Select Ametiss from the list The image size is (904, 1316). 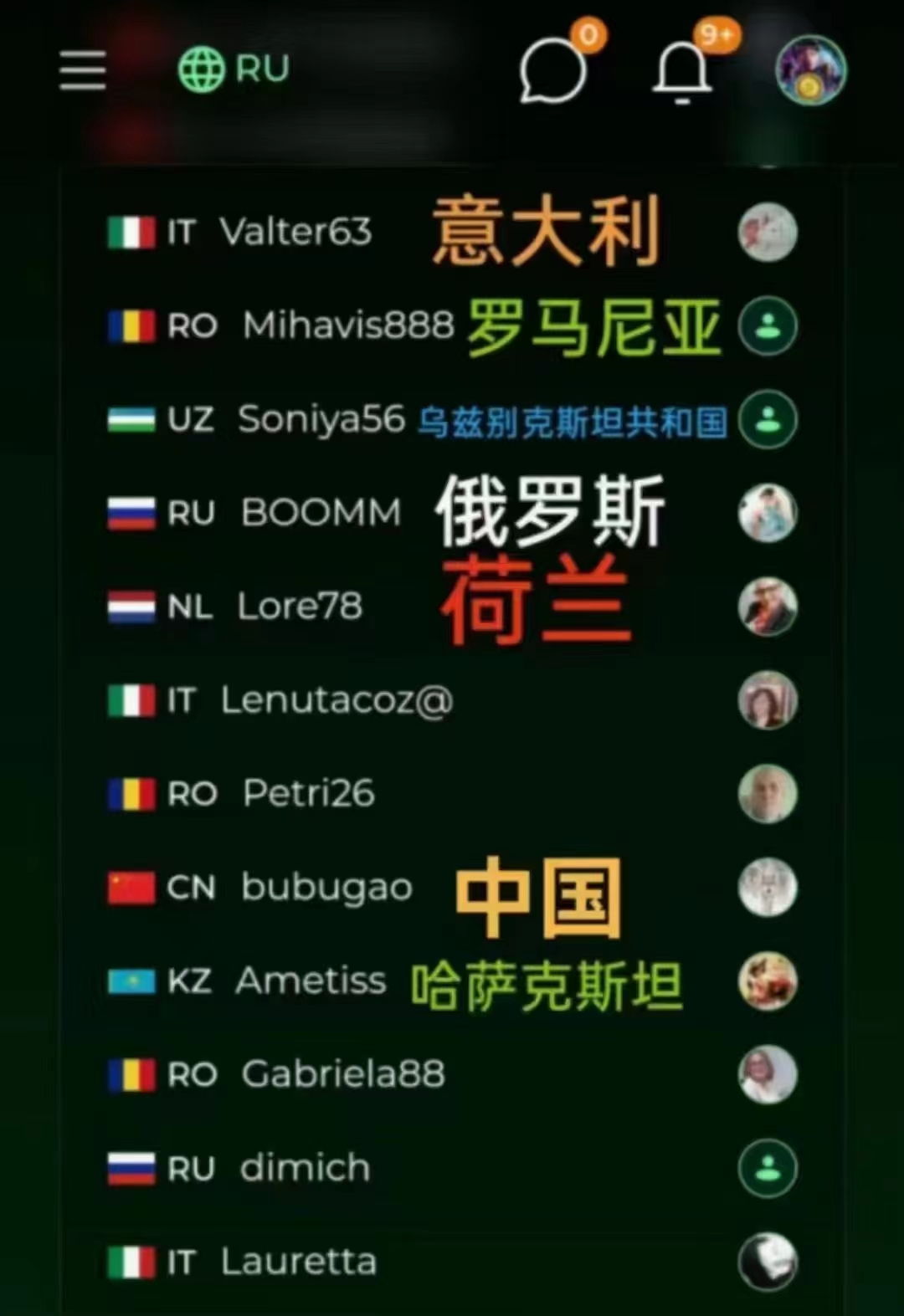(x=310, y=981)
